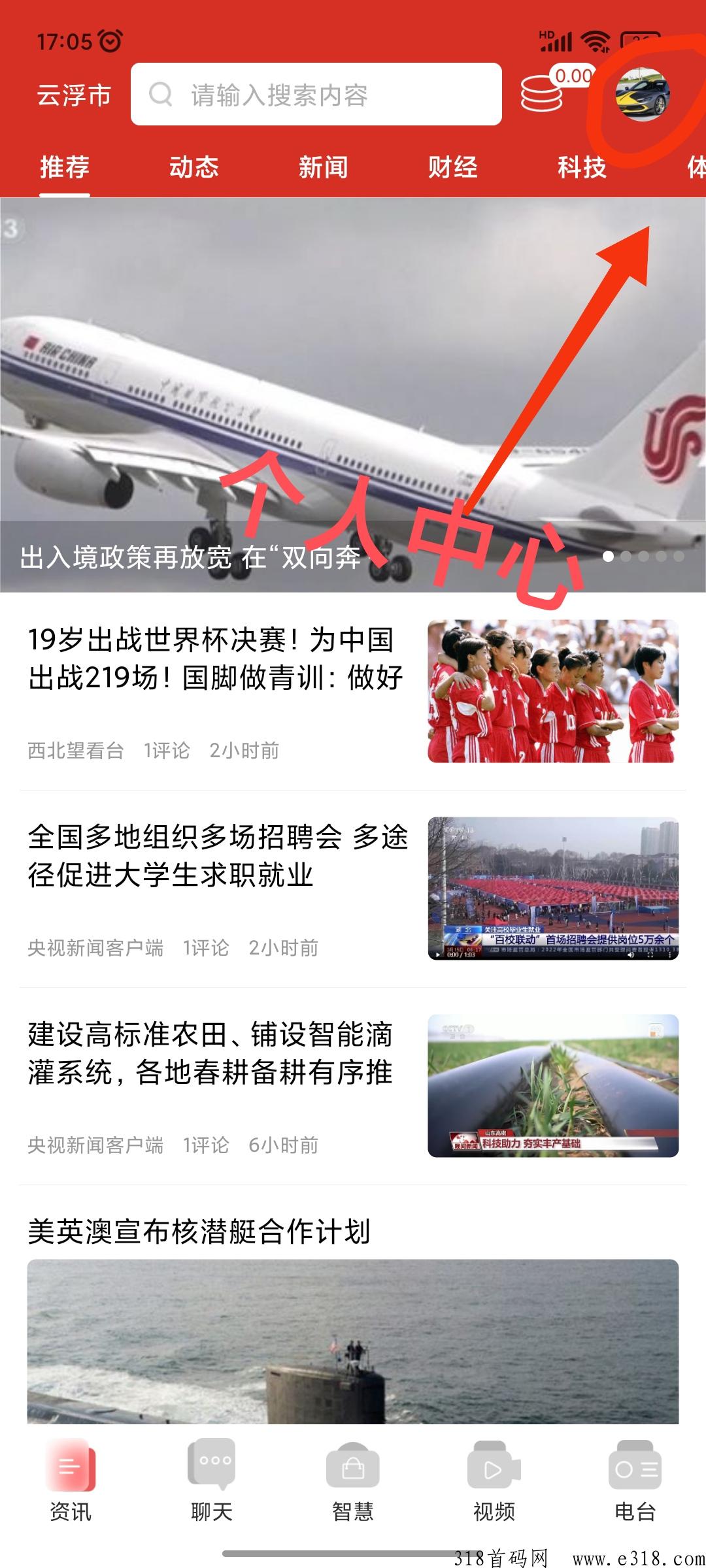Tap the search content input box
This screenshot has width=706, height=1568.
point(316,94)
